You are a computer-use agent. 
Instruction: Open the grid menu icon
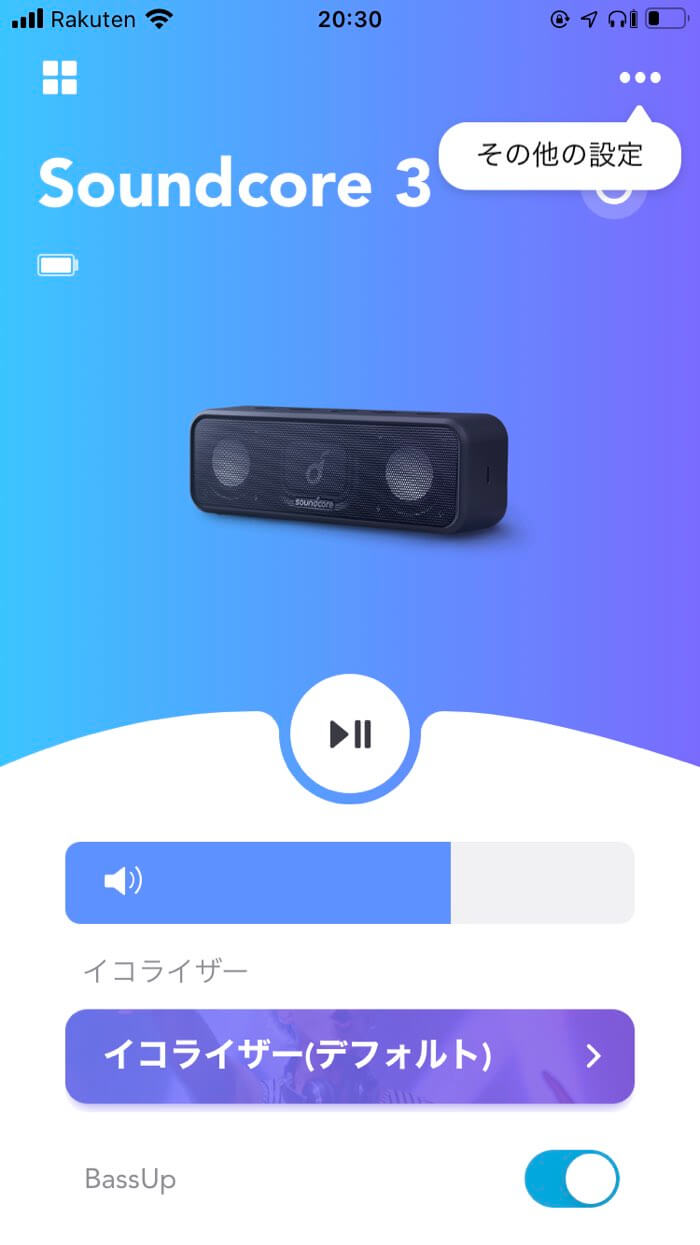click(x=60, y=78)
